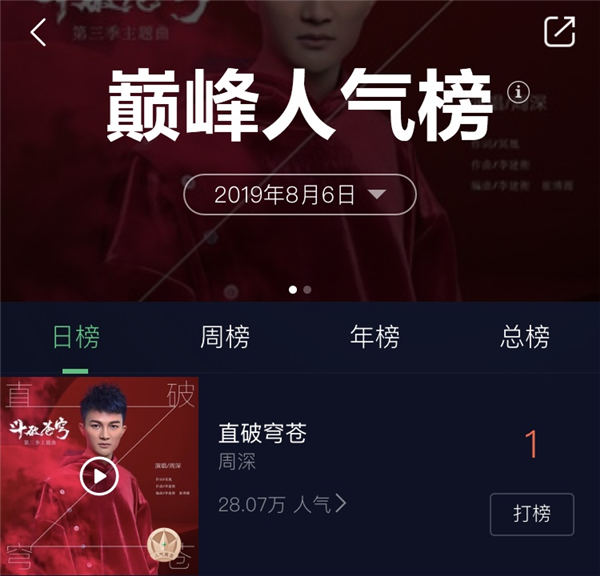Switch to the 总榜 tab
600x576 pixels.
tap(524, 337)
